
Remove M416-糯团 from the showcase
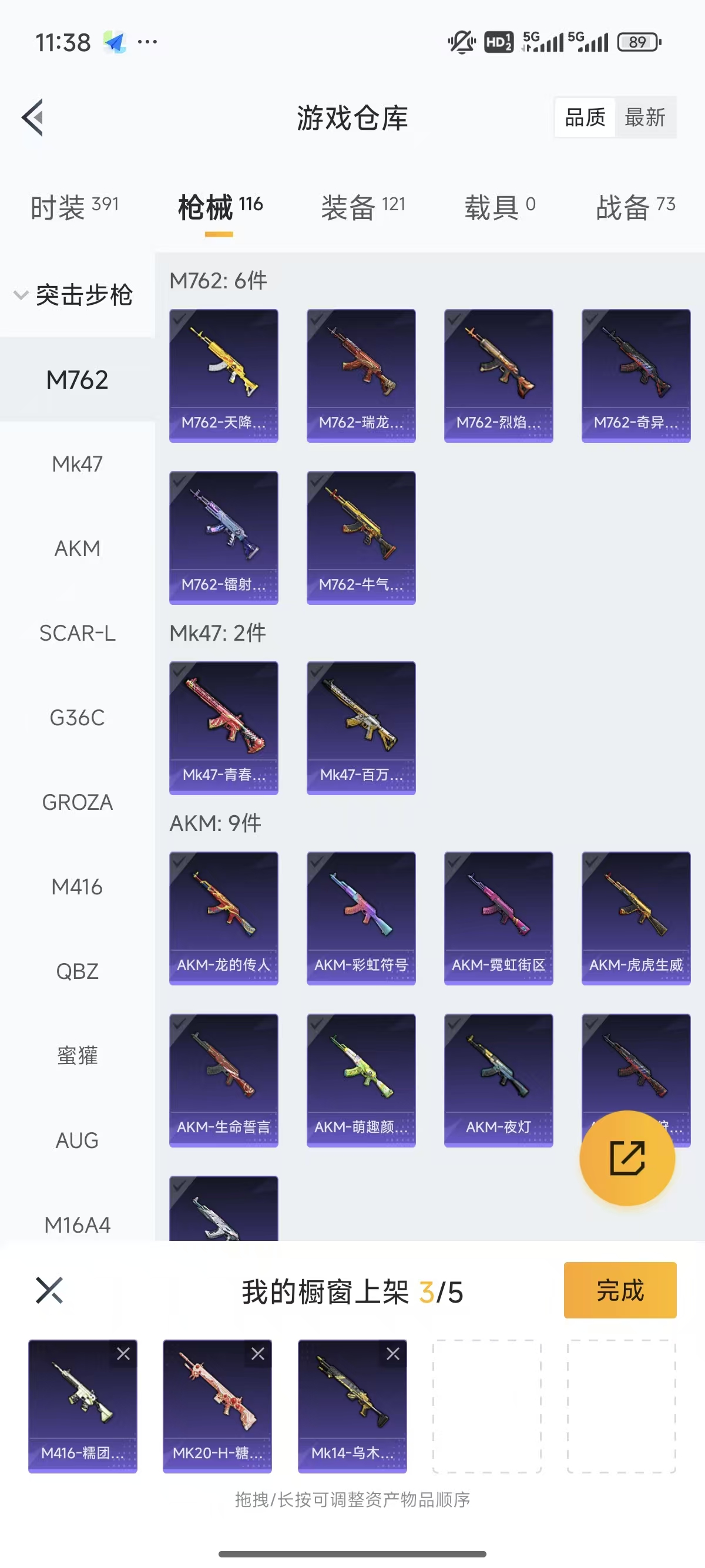coord(123,1353)
